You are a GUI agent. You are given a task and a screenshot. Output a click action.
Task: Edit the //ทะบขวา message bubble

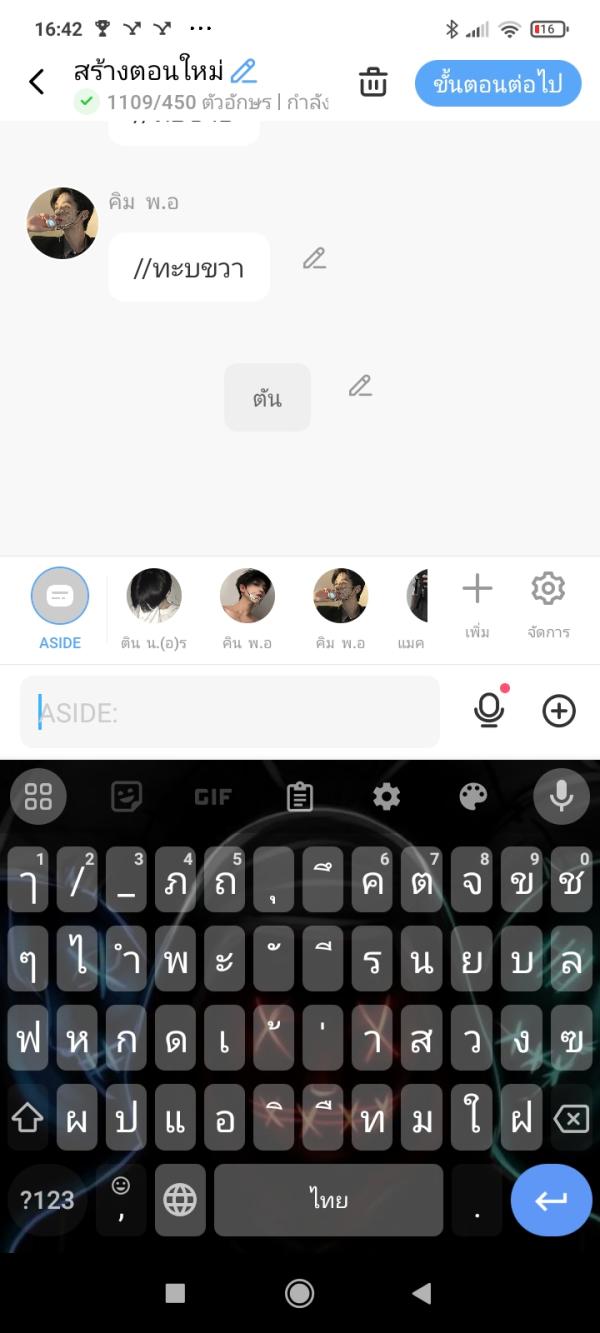(314, 259)
